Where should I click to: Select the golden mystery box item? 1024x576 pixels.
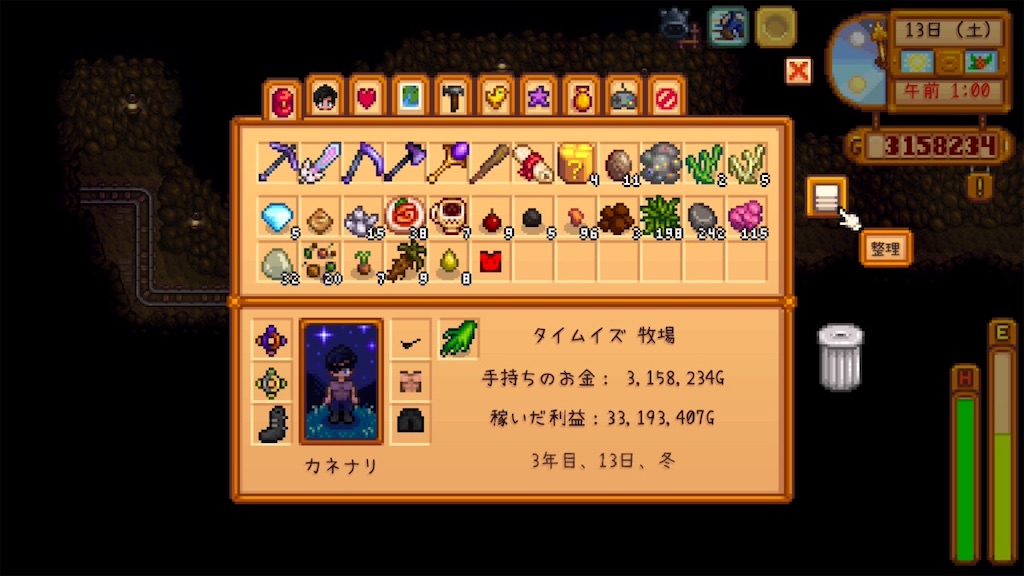point(575,162)
